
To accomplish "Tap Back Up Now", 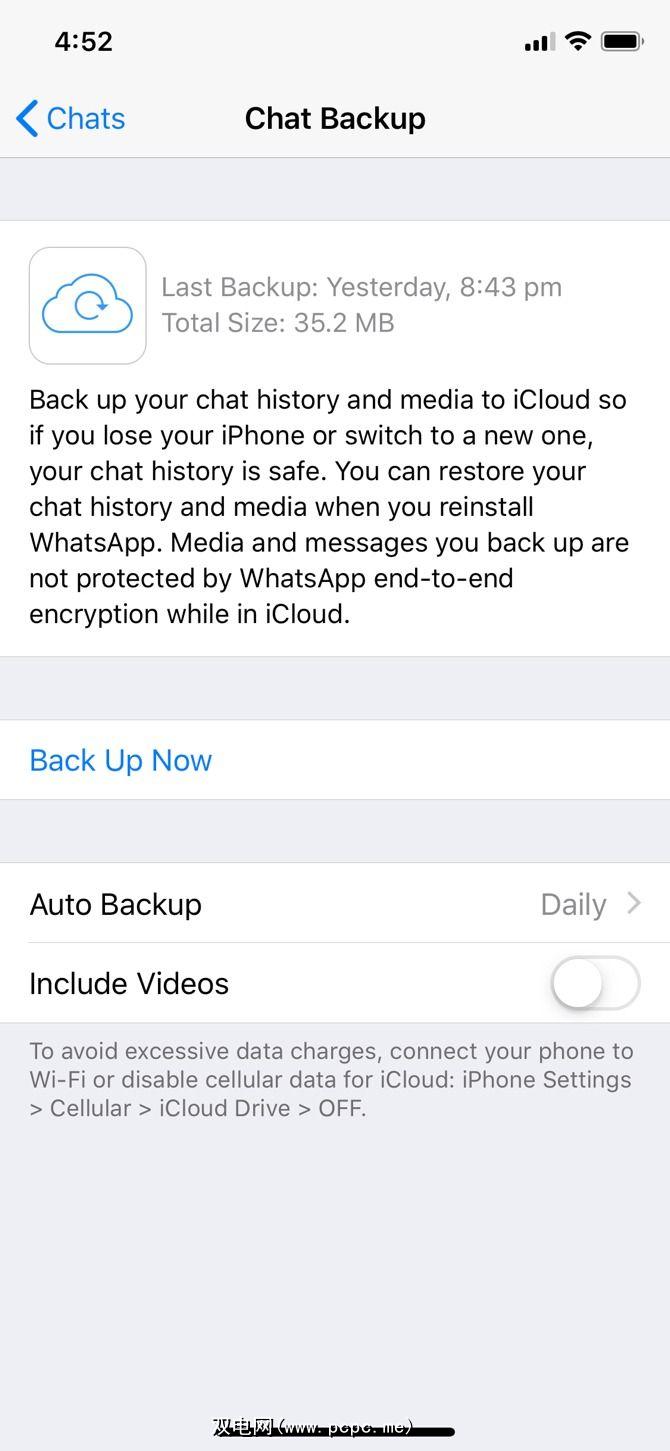I will coord(121,760).
